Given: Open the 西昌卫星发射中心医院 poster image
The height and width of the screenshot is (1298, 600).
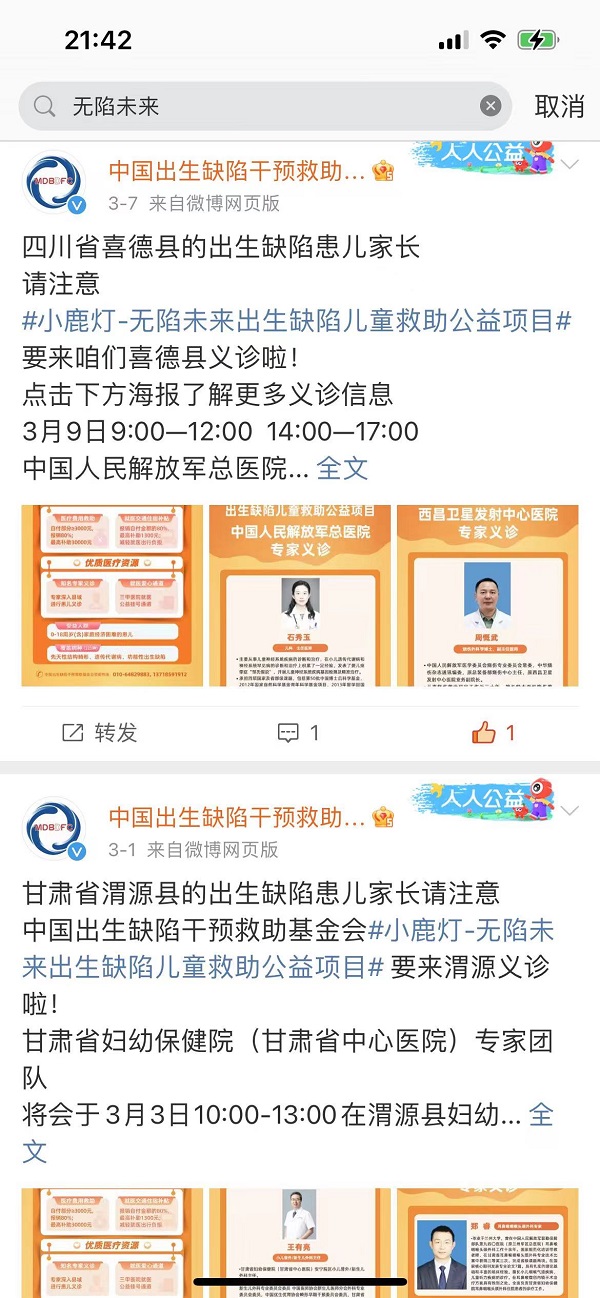Looking at the screenshot, I should tap(488, 595).
